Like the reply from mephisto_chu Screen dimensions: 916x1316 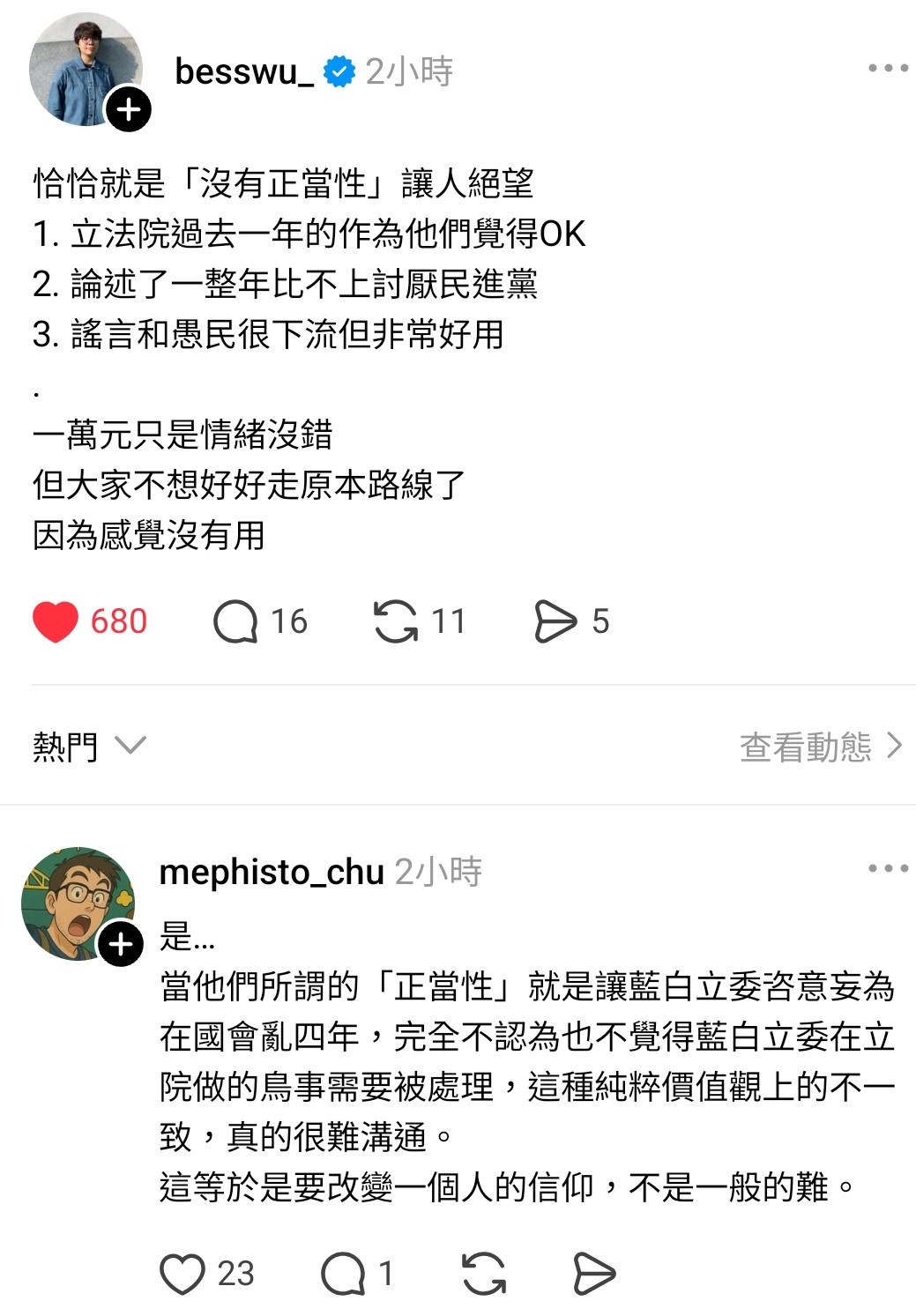[182, 1274]
